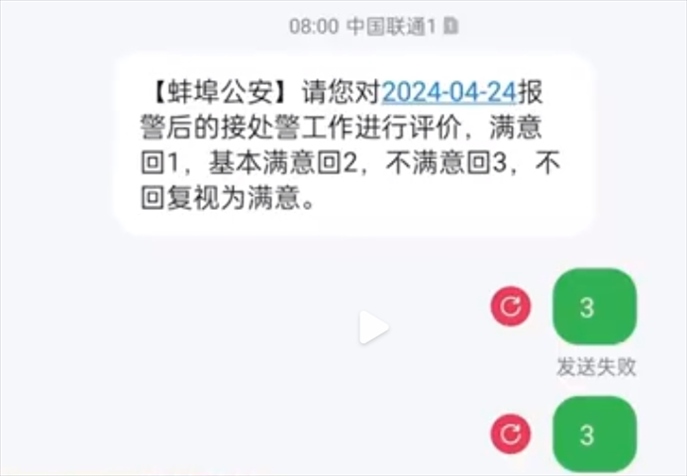Resend the failed message above 发送失败 label

510,307
